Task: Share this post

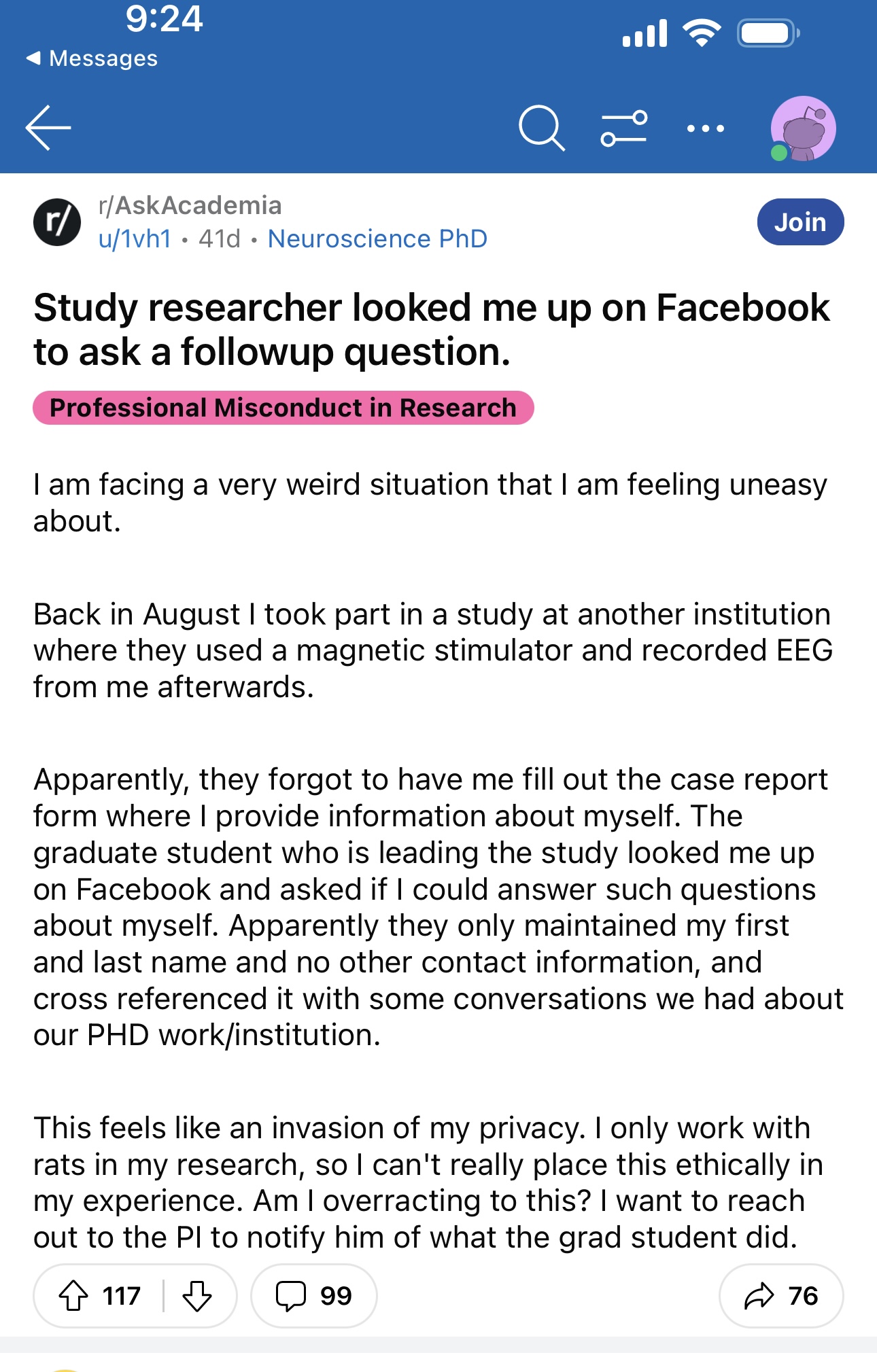Action: click(780, 1296)
